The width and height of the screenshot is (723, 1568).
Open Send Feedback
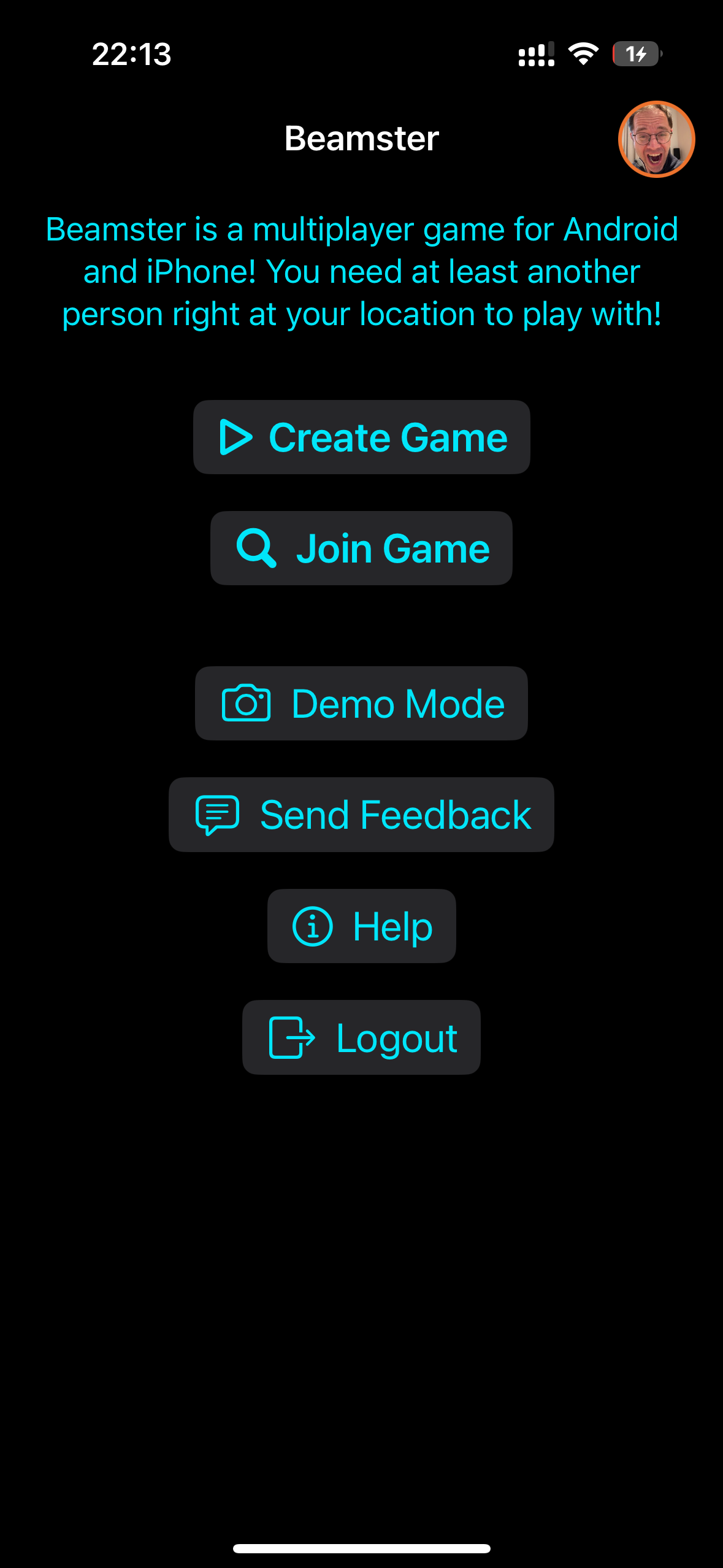(361, 815)
